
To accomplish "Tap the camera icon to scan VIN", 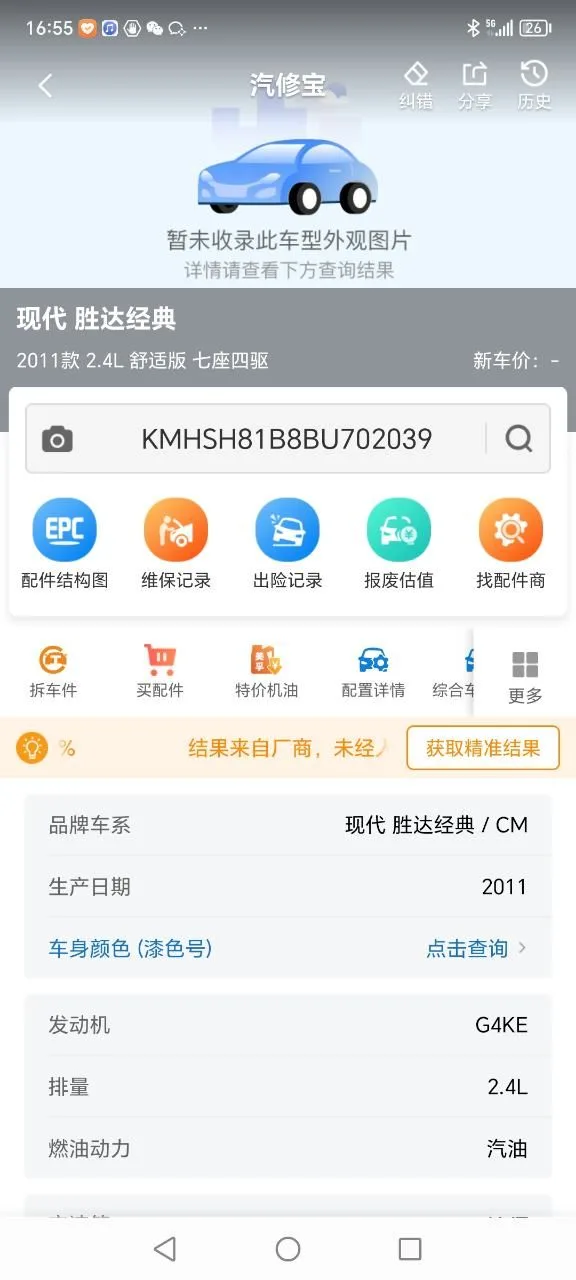I will pyautogui.click(x=57, y=439).
